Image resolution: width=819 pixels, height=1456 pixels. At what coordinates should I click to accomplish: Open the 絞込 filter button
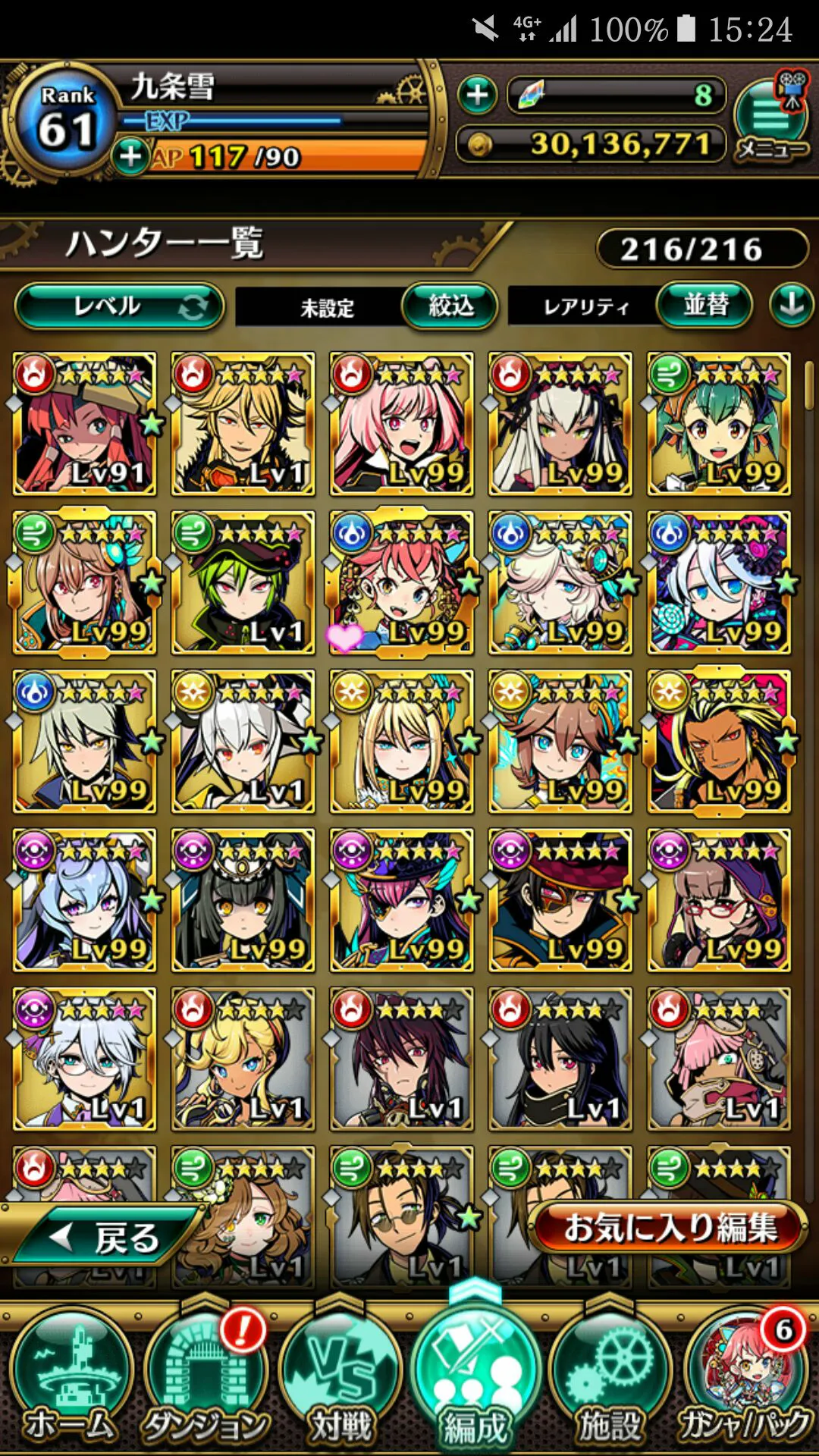pyautogui.click(x=450, y=306)
